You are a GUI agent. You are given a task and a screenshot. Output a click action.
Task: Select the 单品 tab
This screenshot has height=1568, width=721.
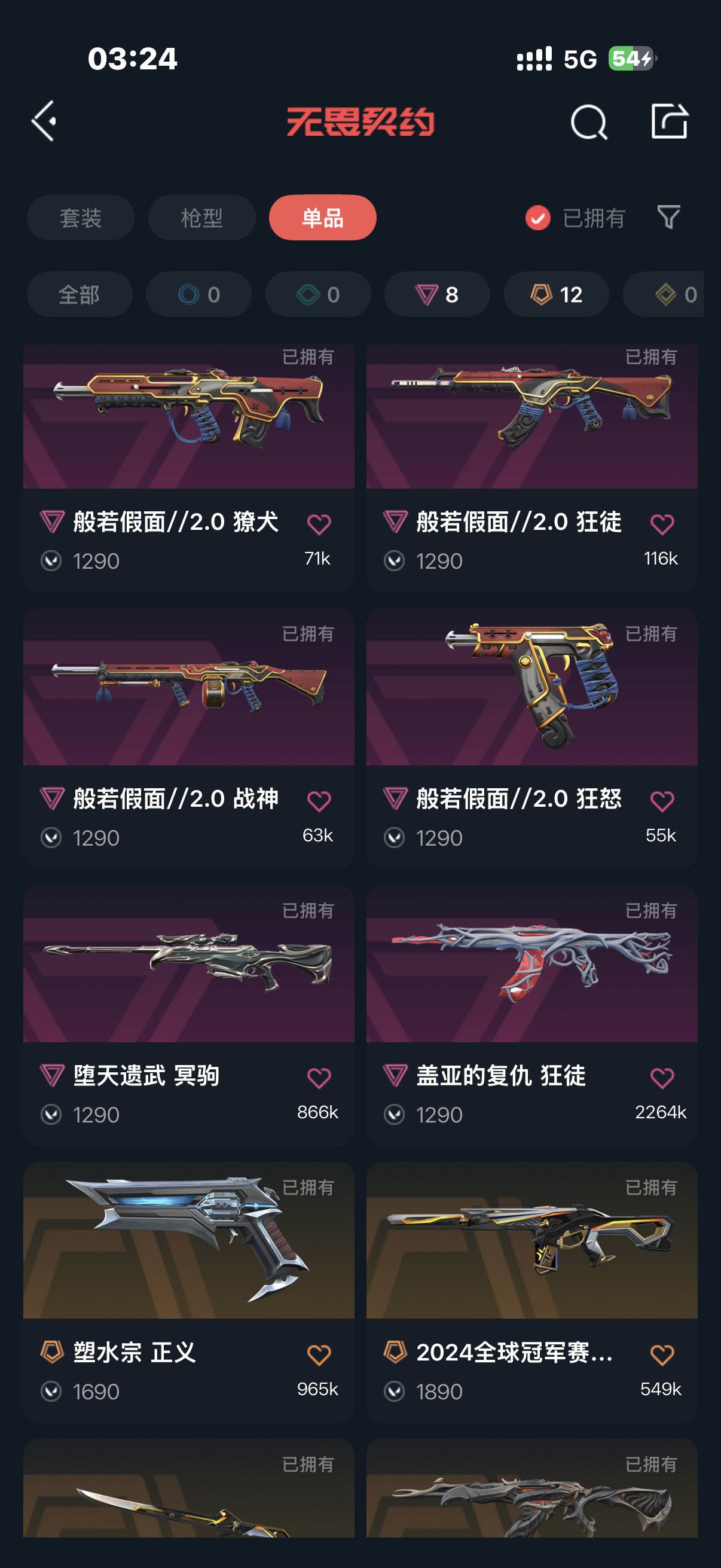(x=322, y=218)
